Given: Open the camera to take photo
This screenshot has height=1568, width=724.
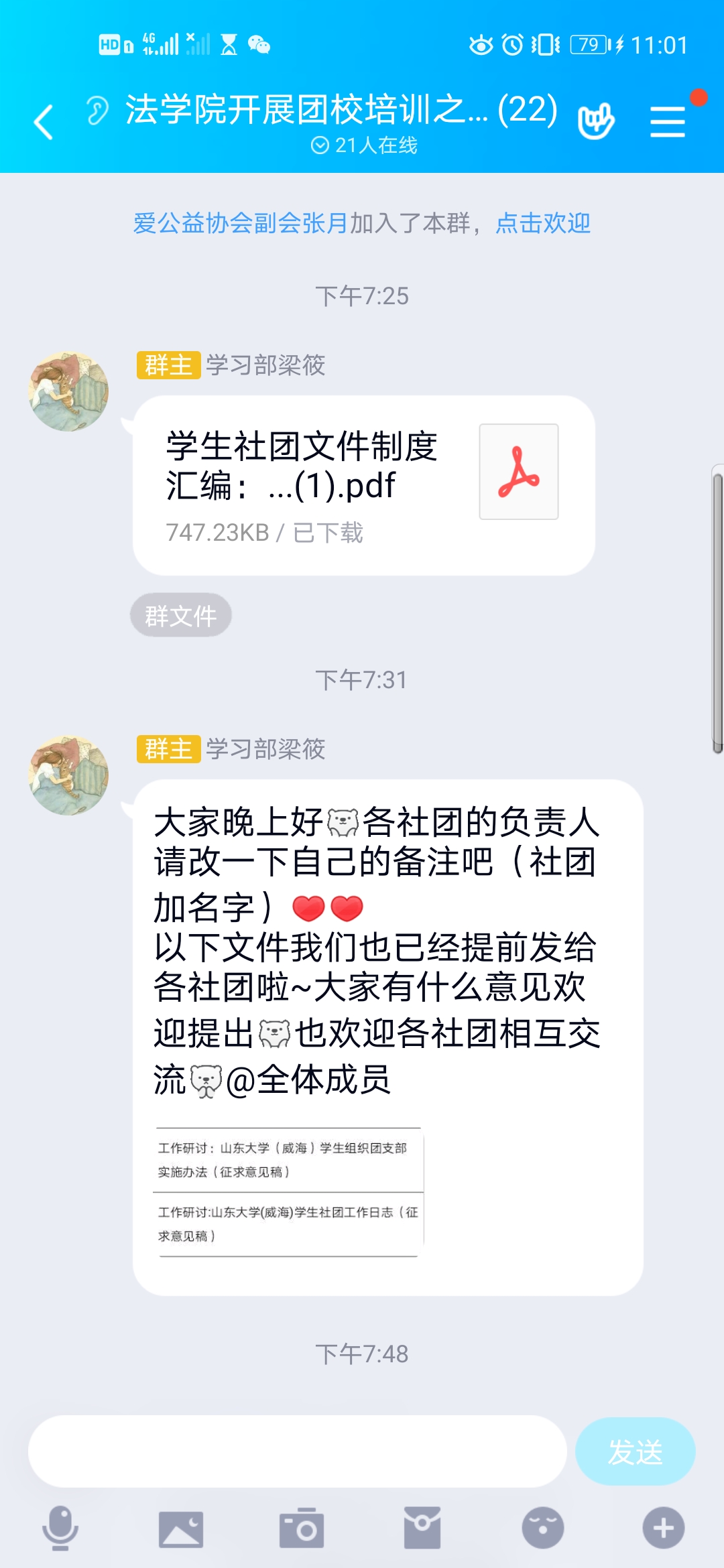Looking at the screenshot, I should [302, 1528].
